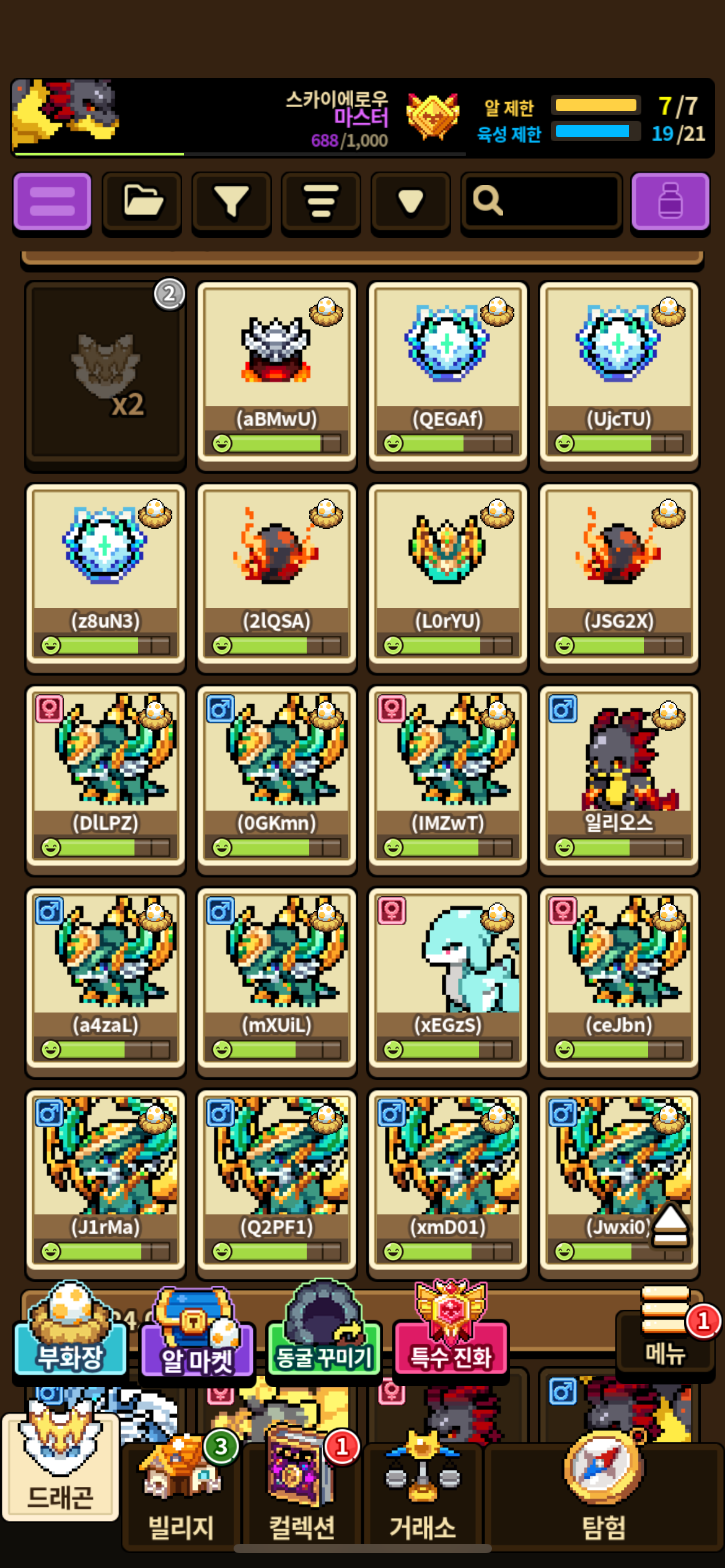Open the sort options icon
The height and width of the screenshot is (1568, 725).
pyautogui.click(x=321, y=202)
